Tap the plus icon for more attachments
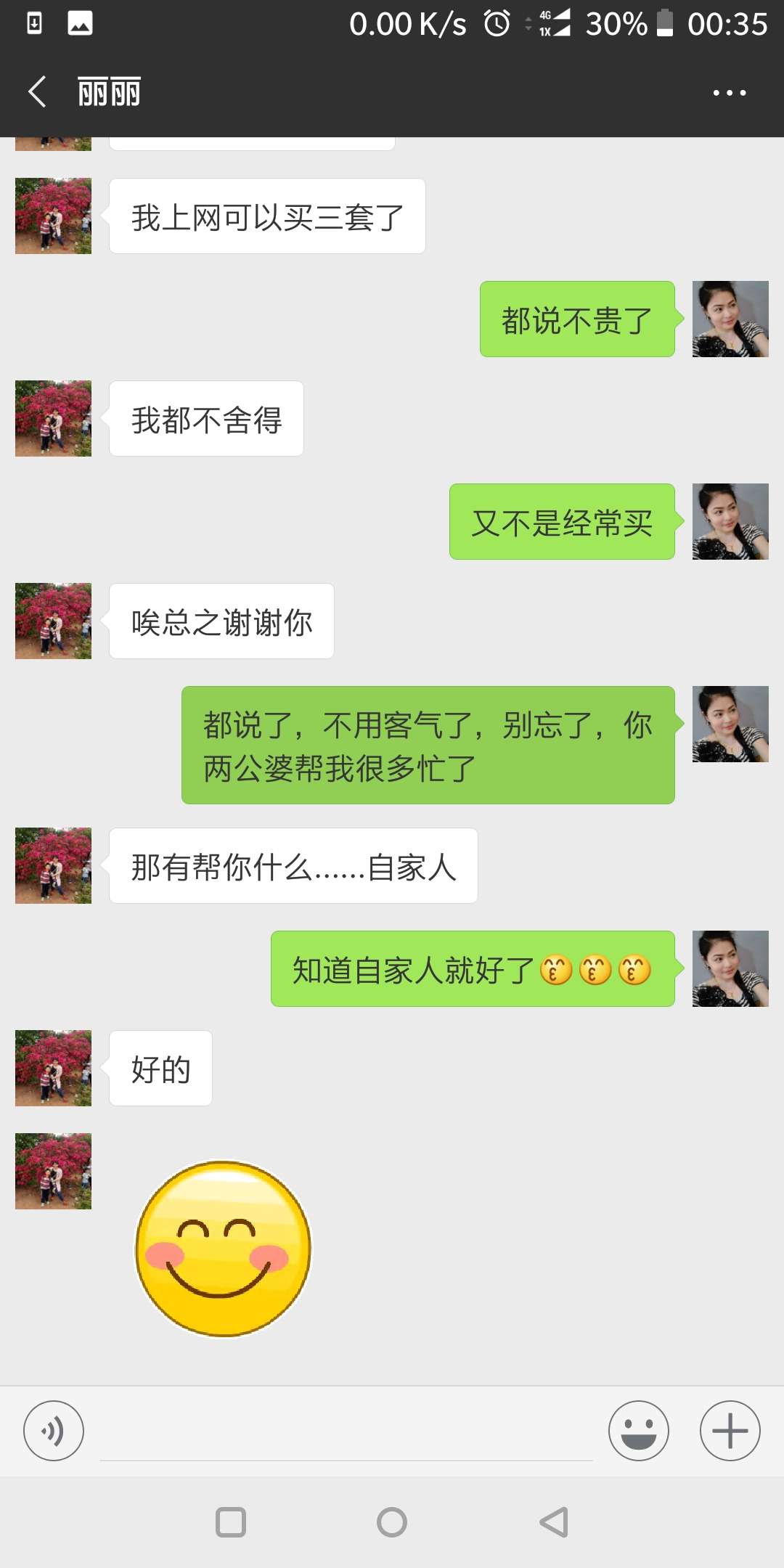Viewport: 784px width, 1568px height. [730, 1431]
